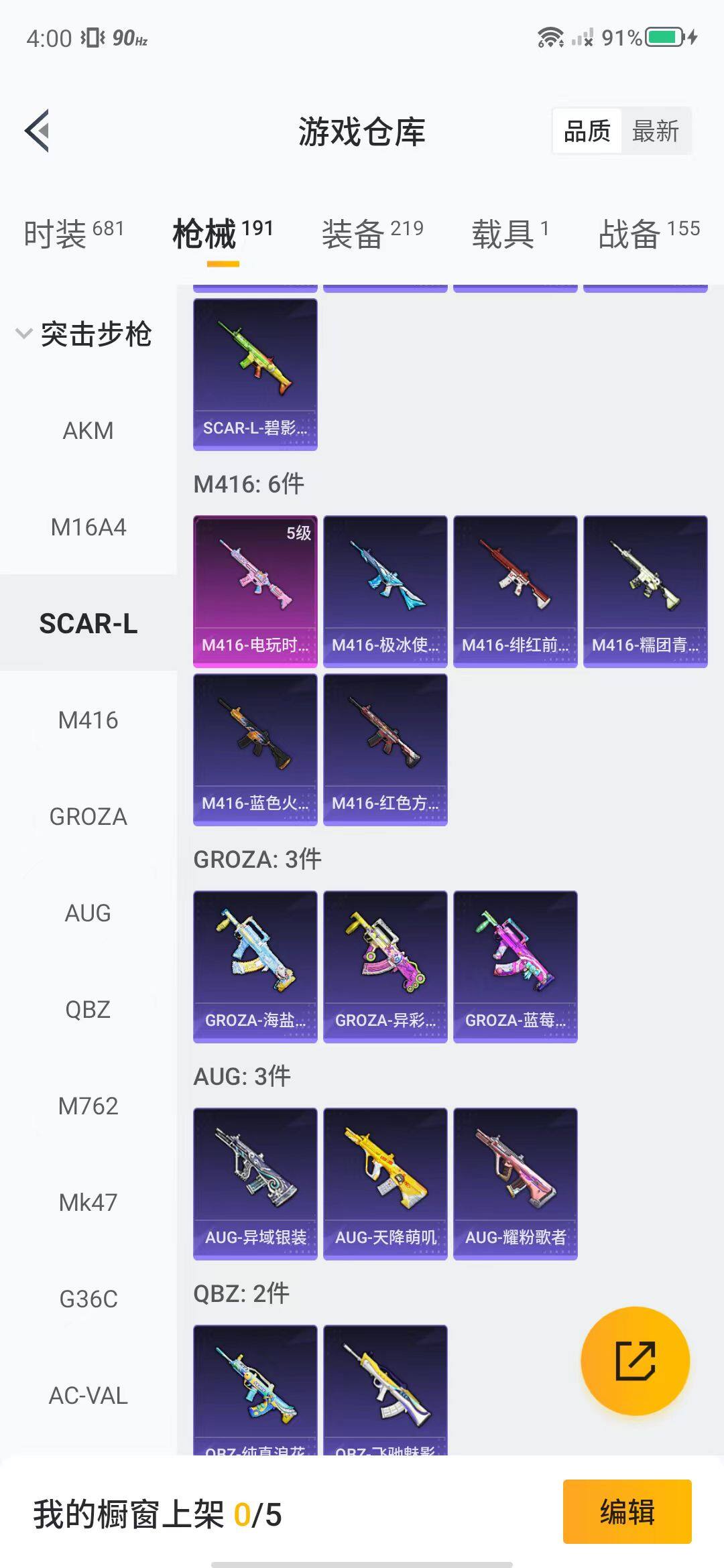Open the M416-极冰使 skin card
Screen dimensions: 724x1568
(385, 591)
